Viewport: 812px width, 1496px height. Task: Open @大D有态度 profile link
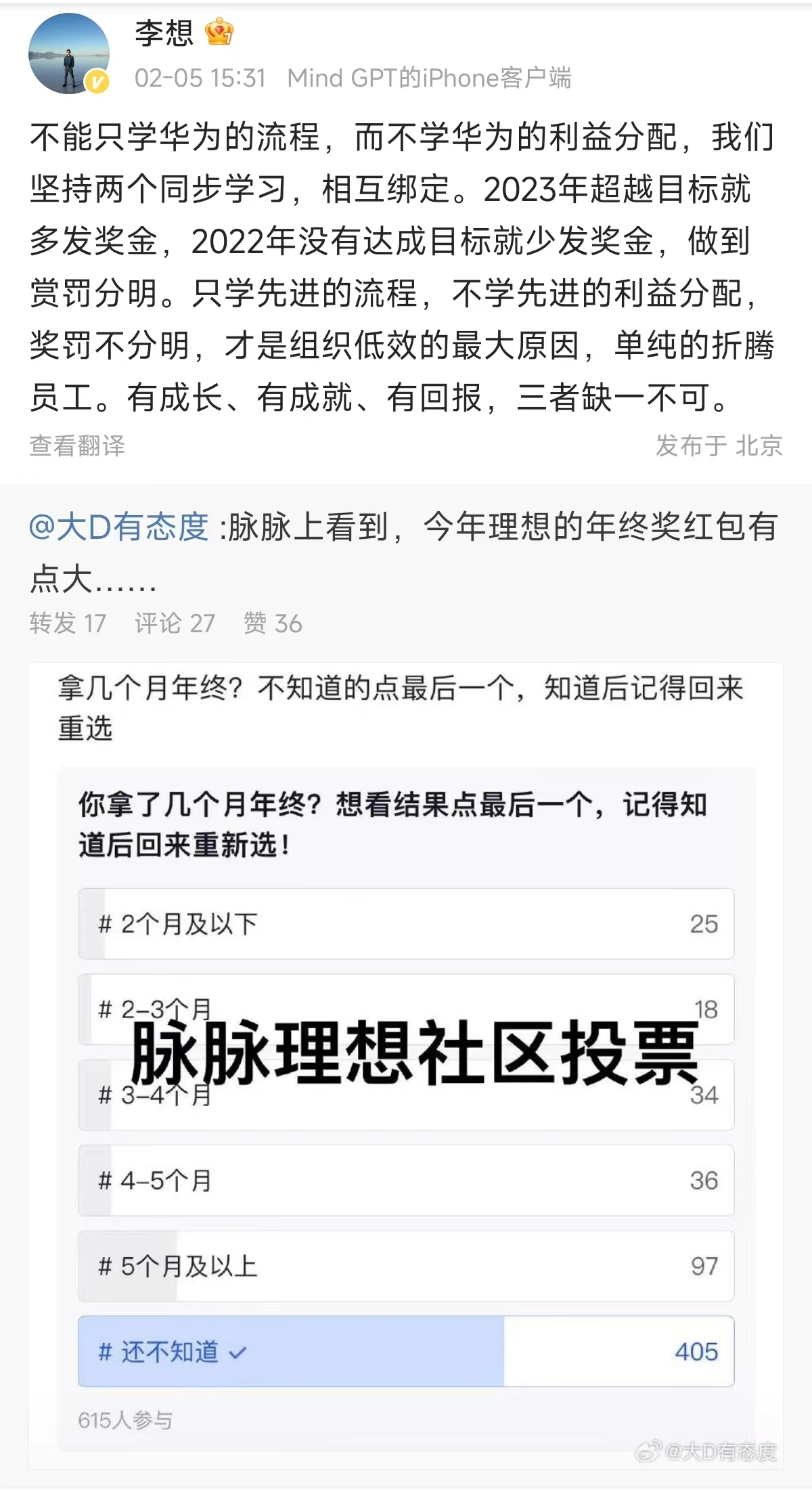pyautogui.click(x=119, y=527)
